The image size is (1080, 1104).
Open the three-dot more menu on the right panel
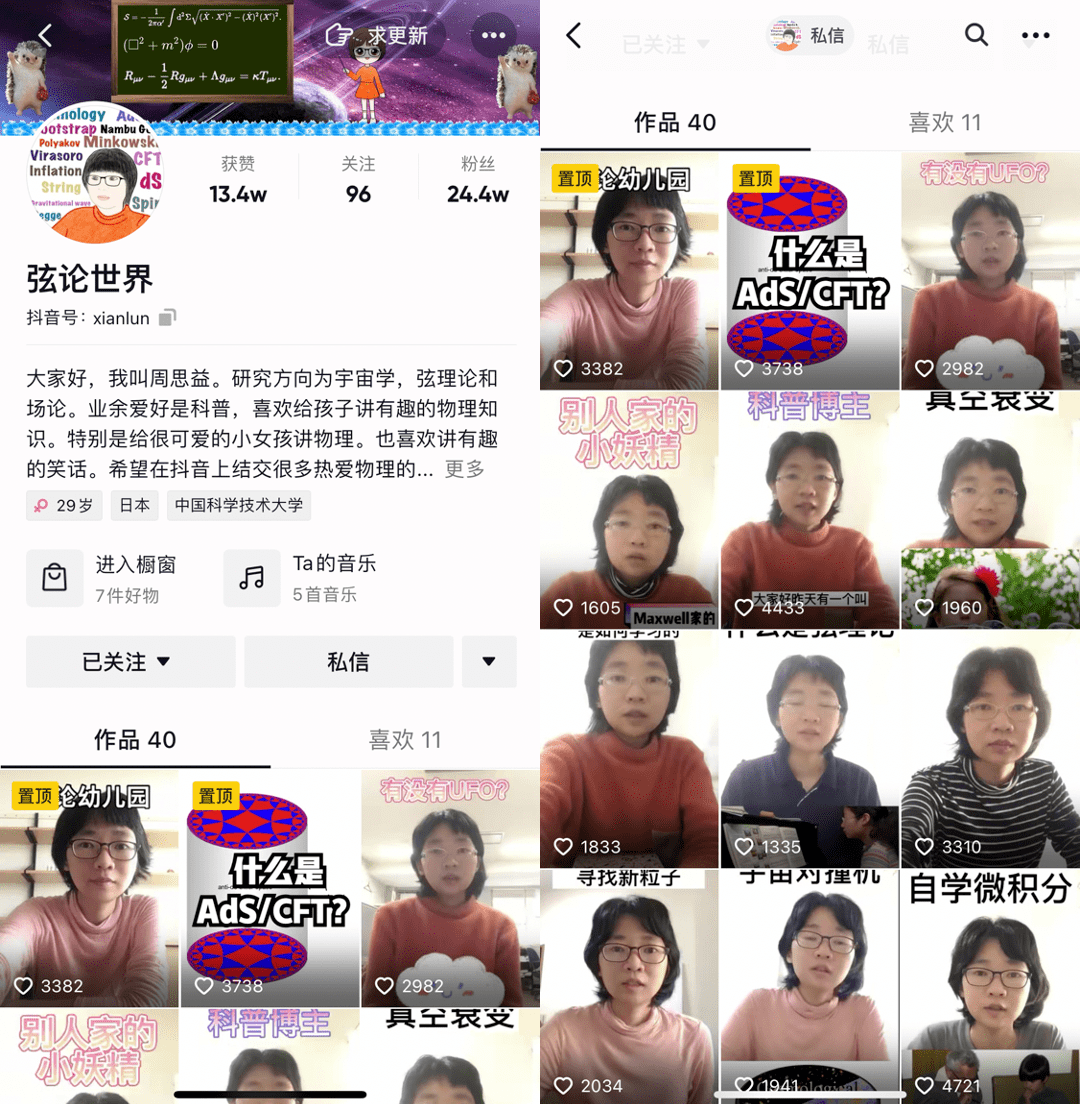1037,34
